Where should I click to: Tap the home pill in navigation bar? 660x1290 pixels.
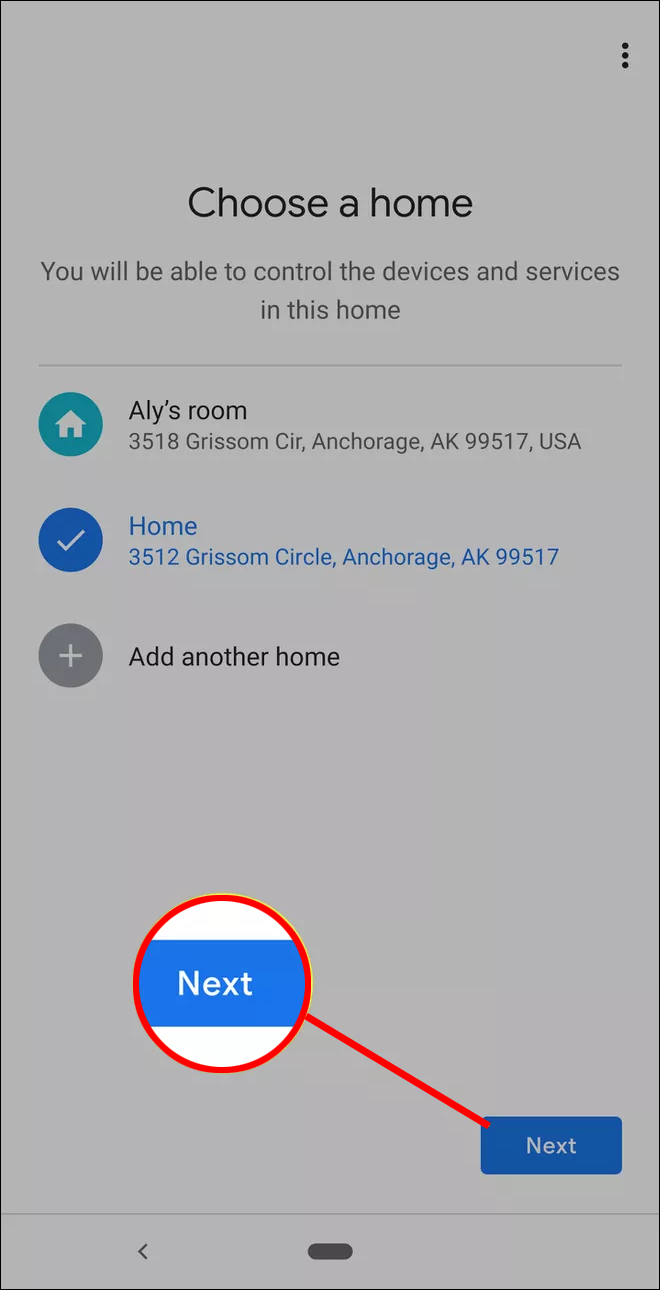pos(330,1251)
